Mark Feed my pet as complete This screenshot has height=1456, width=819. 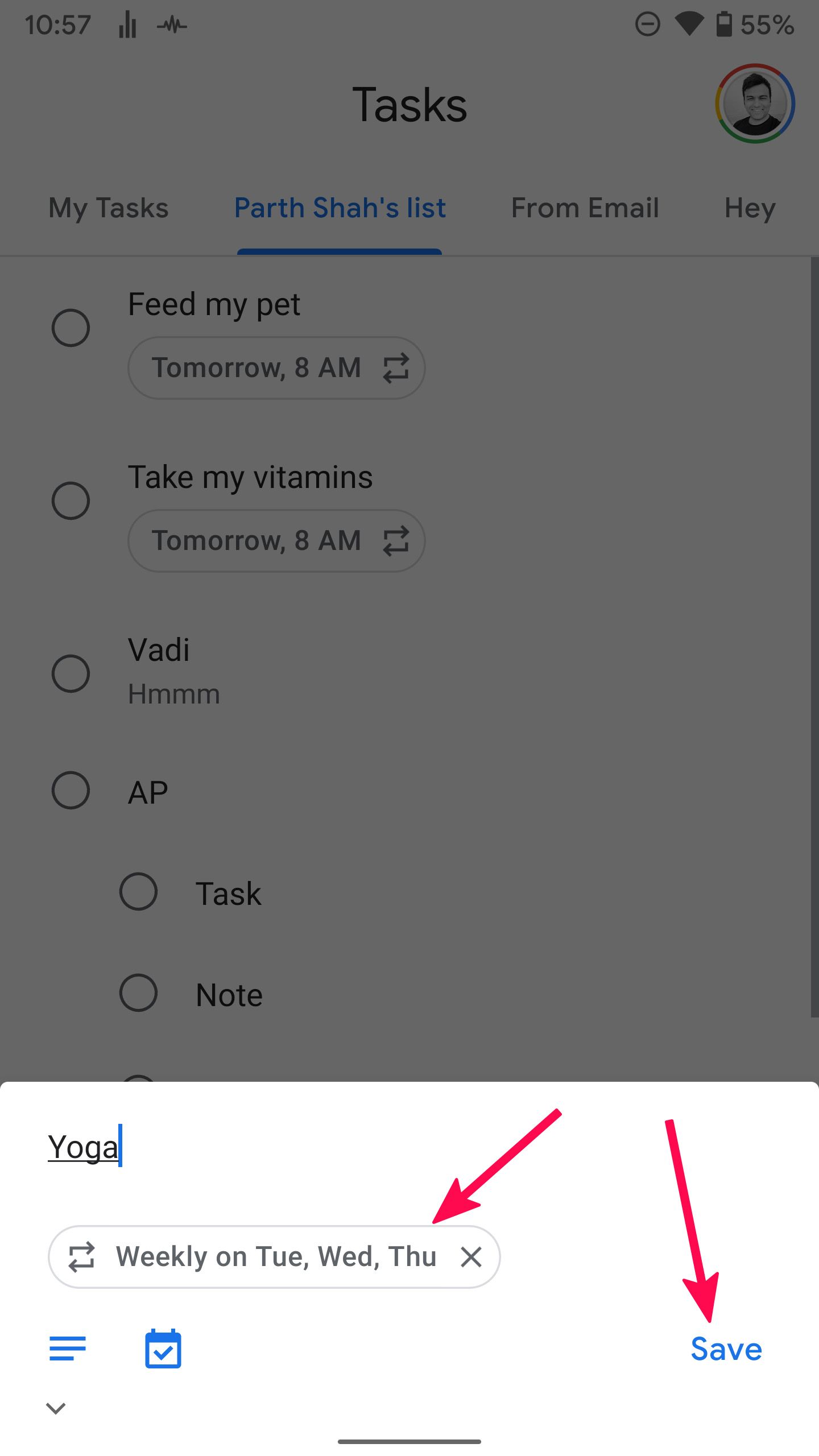72,327
